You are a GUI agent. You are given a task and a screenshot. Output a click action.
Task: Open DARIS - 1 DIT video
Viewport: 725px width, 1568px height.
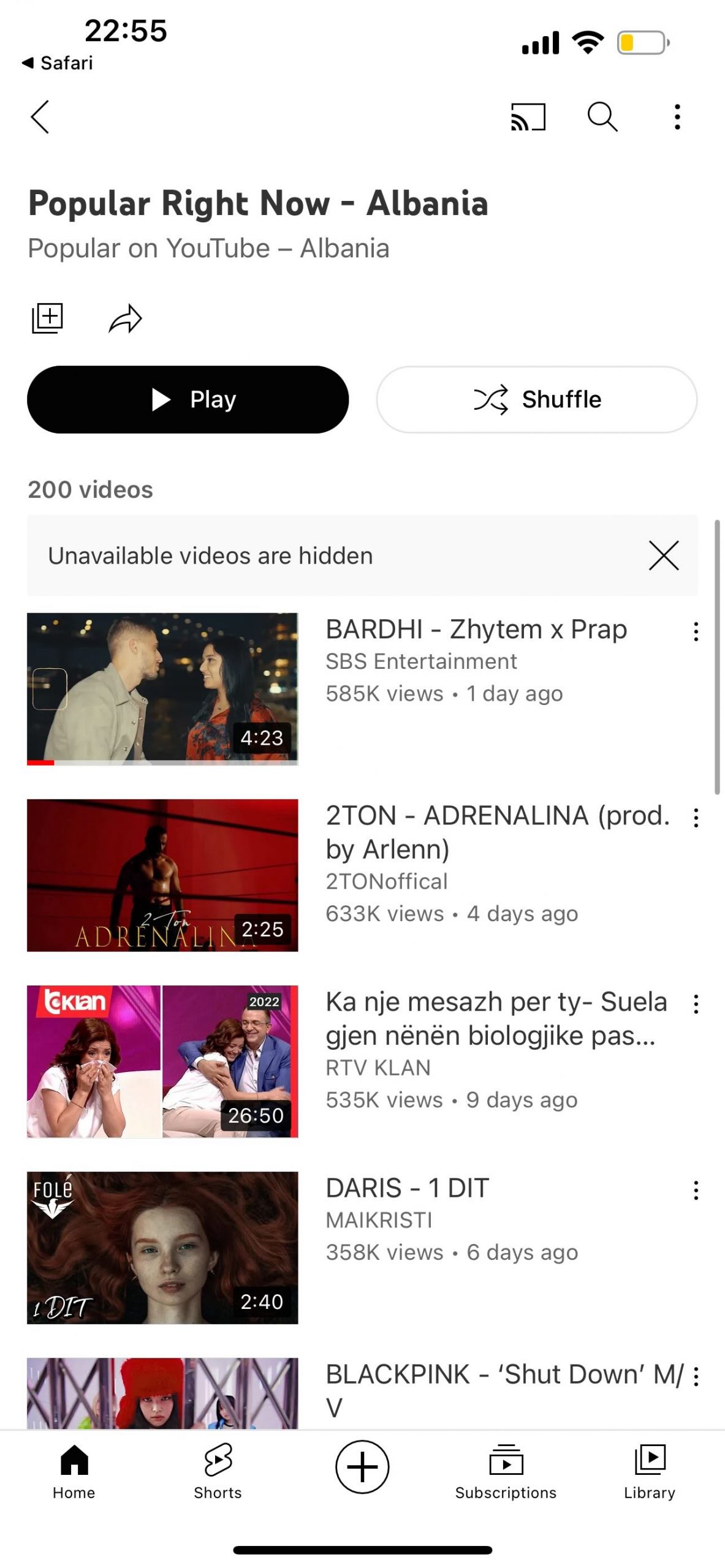162,1247
